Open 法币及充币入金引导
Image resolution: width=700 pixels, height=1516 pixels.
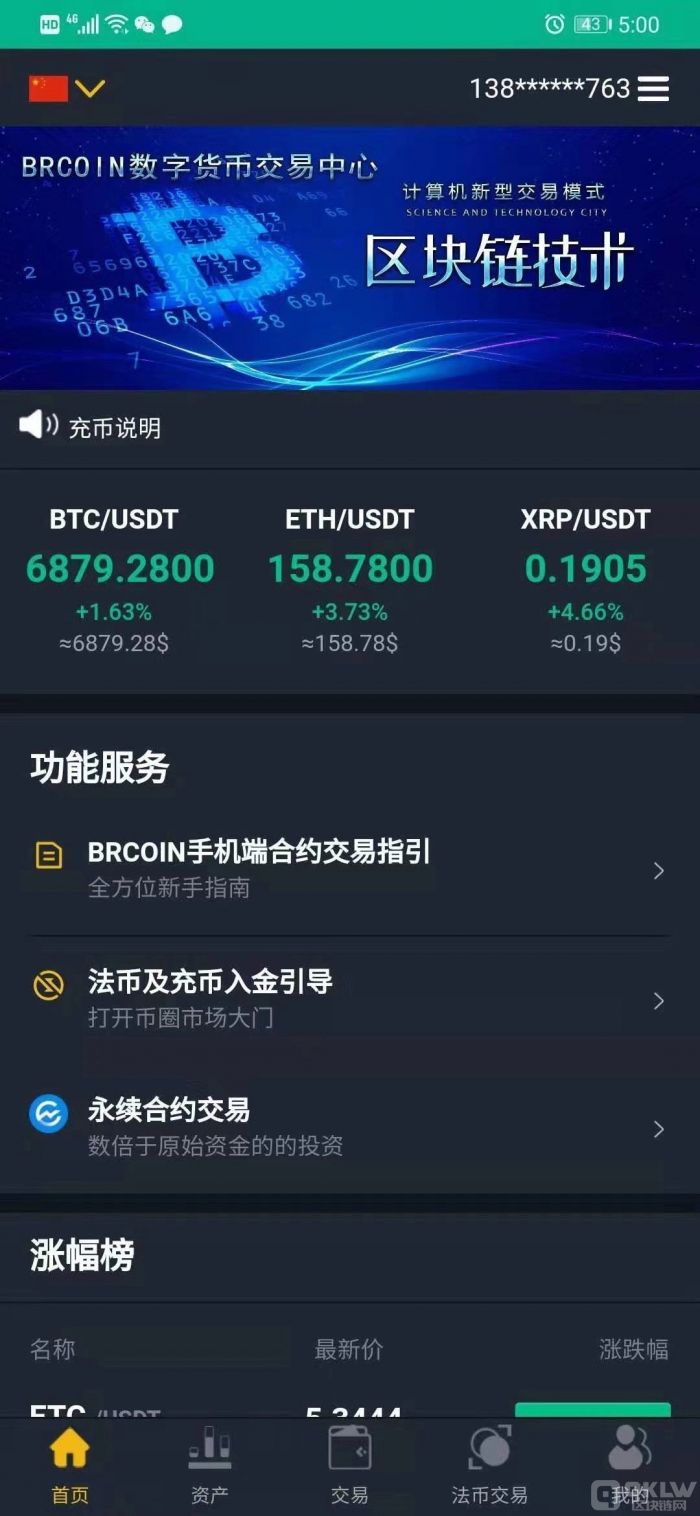(x=350, y=999)
